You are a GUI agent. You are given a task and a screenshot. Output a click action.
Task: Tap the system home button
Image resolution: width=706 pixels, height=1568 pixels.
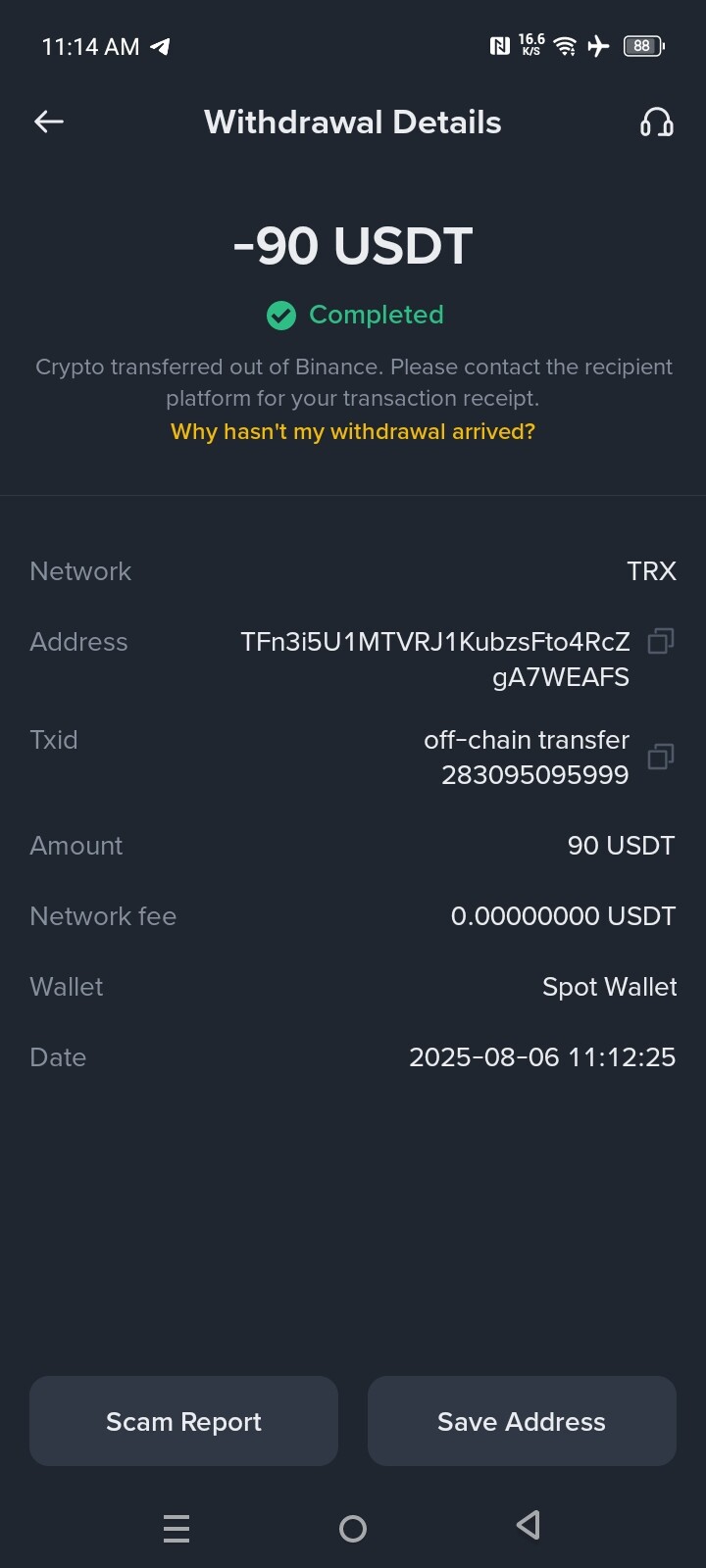coord(353,1528)
